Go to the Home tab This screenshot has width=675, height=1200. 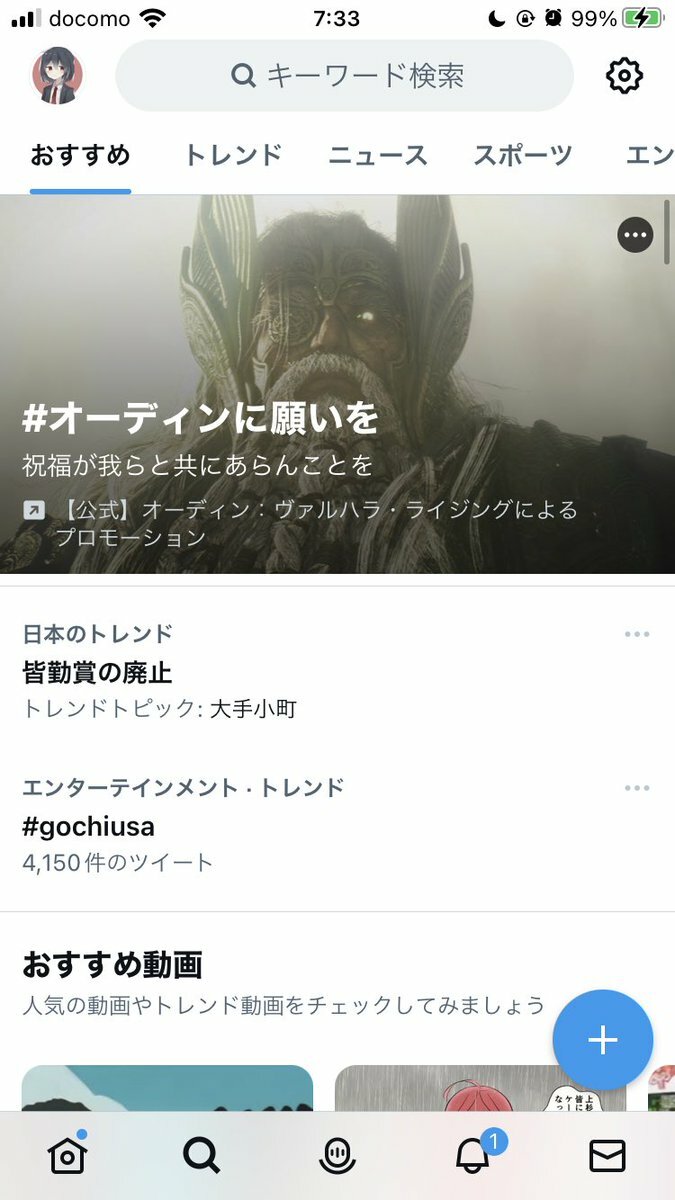point(67,1156)
